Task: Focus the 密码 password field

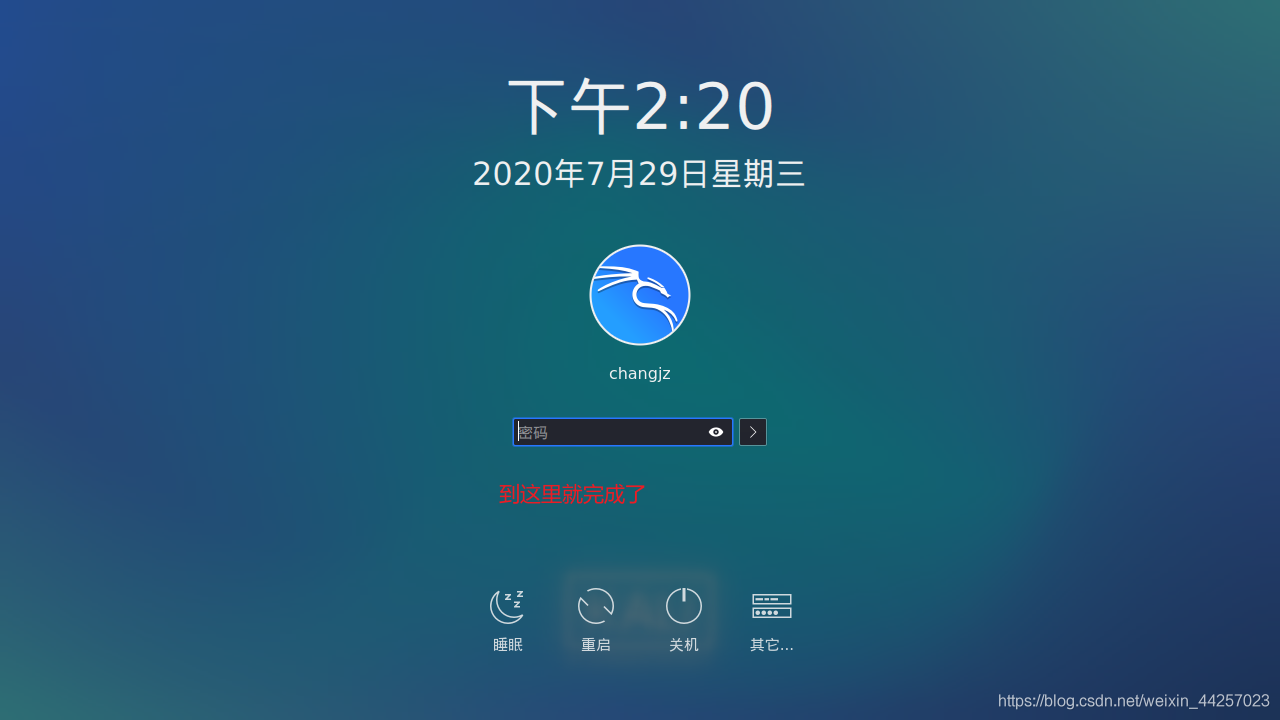Action: (x=610, y=432)
